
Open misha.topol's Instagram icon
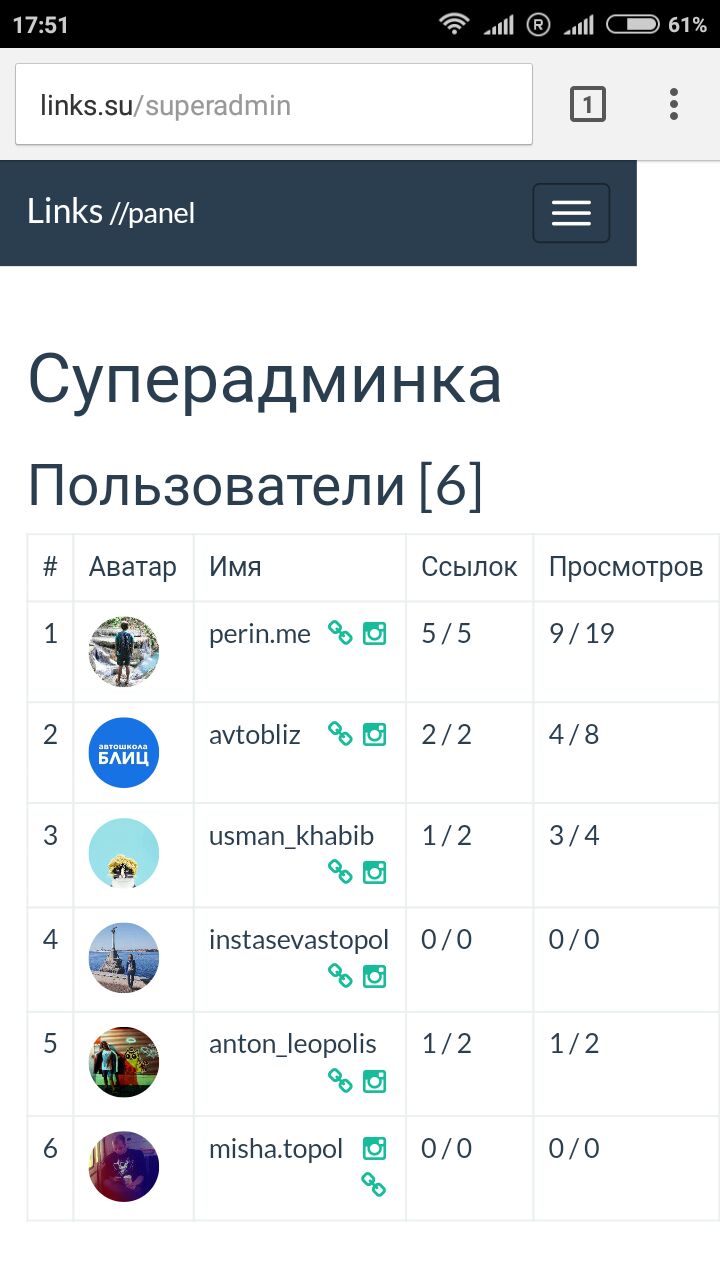click(x=374, y=1149)
